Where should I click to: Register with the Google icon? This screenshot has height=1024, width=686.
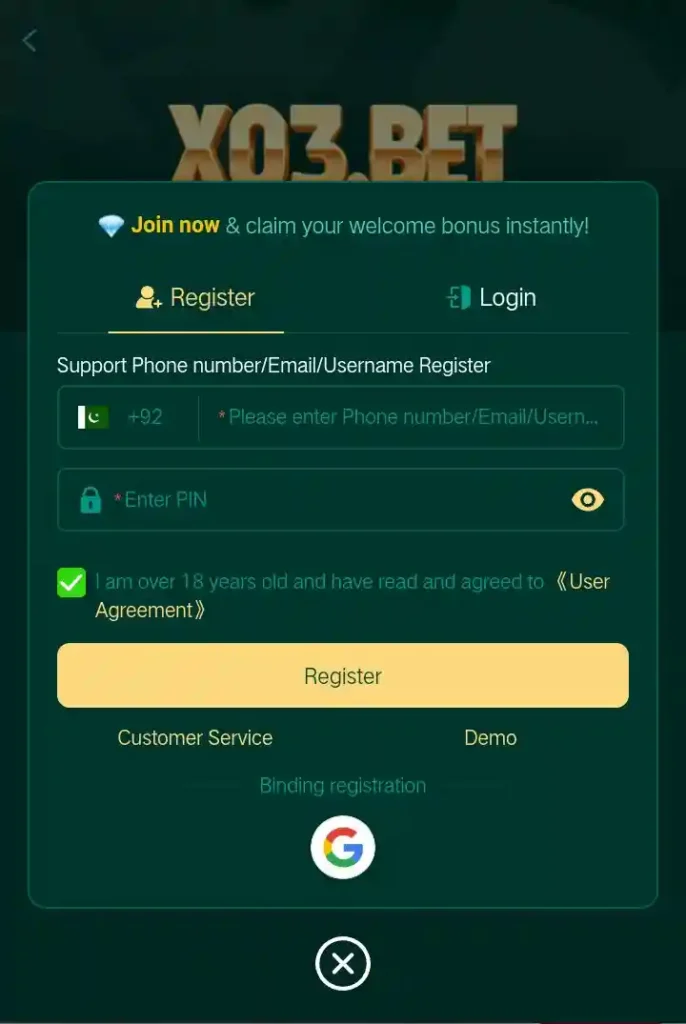342,848
